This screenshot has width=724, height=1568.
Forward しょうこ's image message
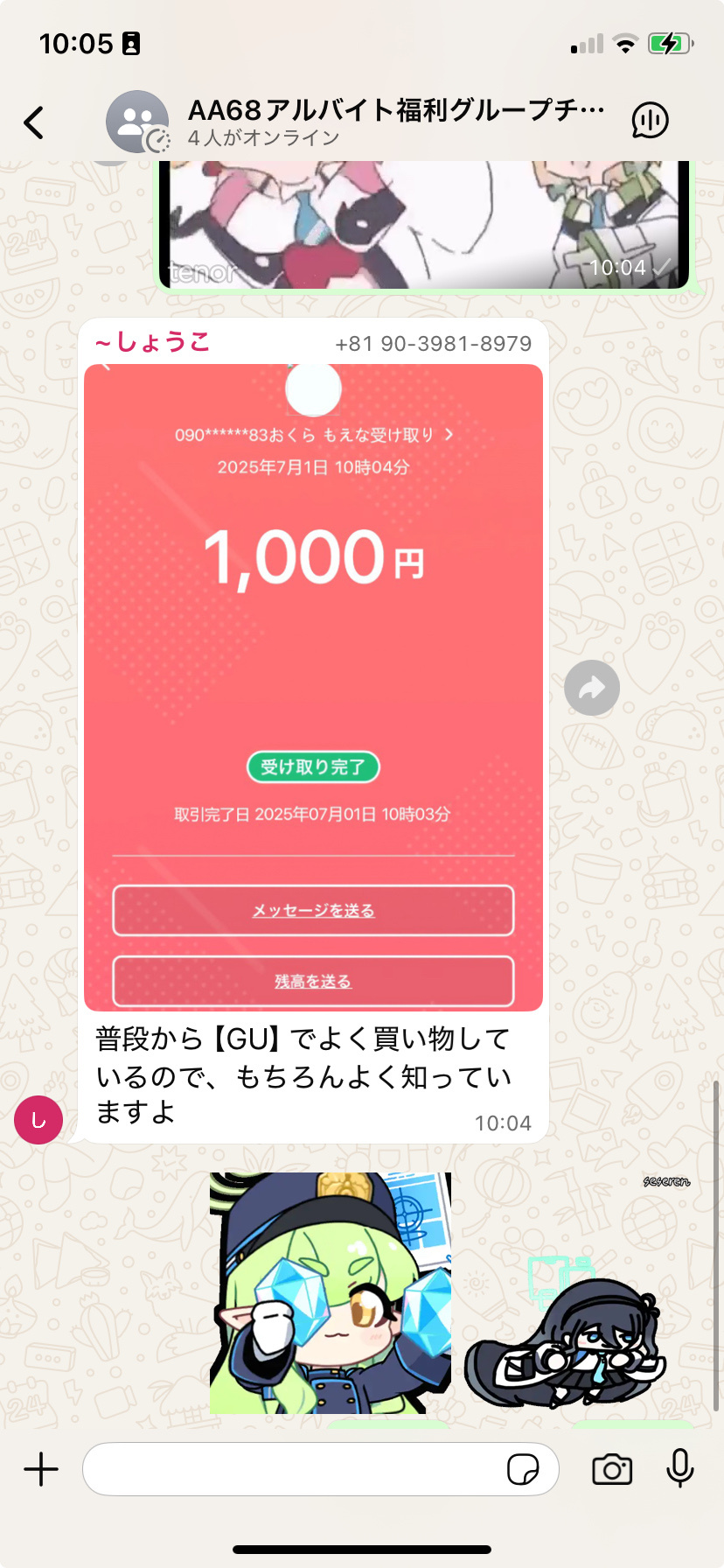pos(592,688)
